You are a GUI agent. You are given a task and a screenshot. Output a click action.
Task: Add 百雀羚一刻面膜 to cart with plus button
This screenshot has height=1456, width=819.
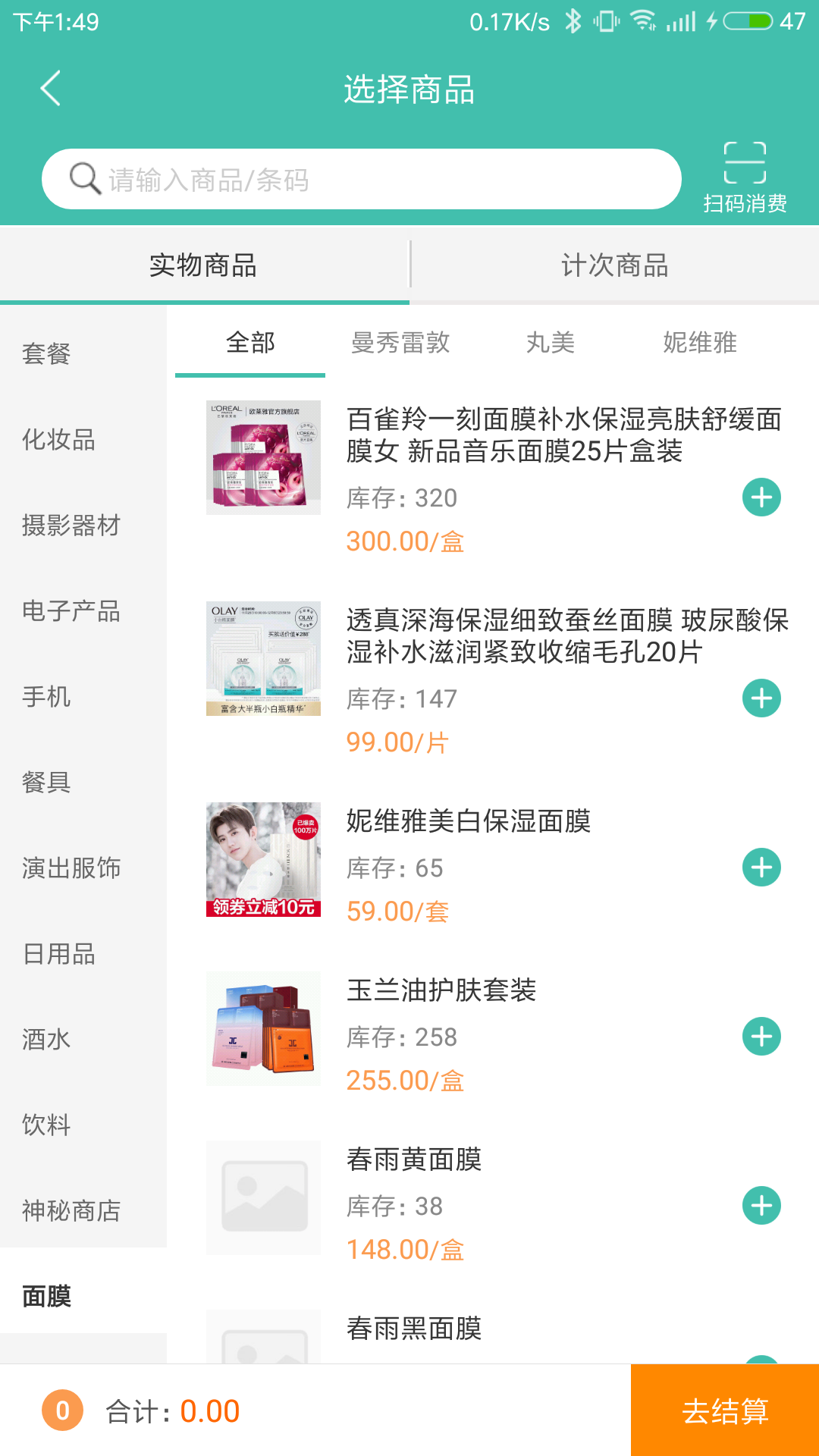pos(763,497)
